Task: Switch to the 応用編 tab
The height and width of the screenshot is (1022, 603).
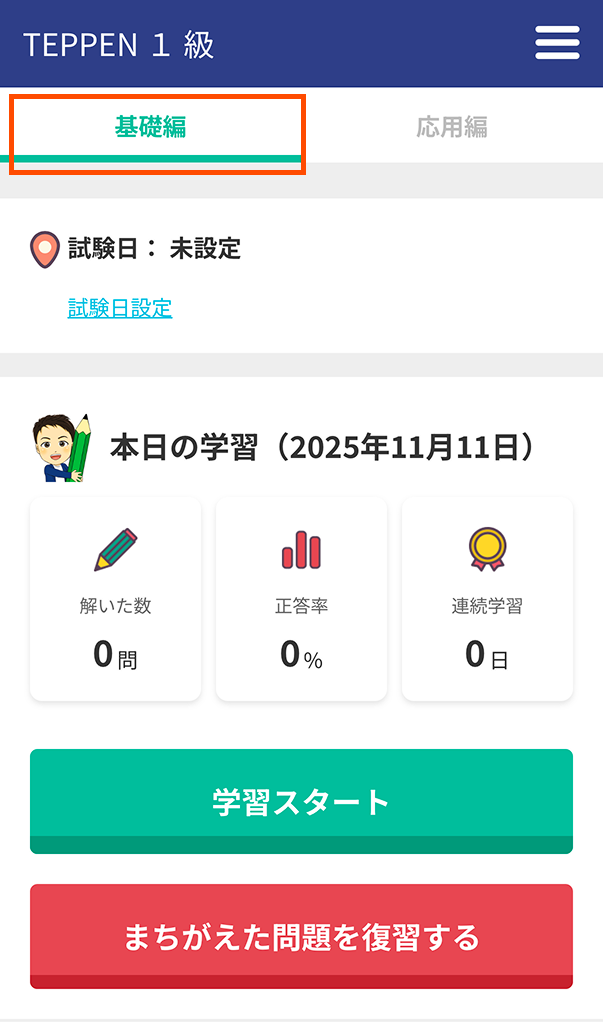Action: pos(452,128)
